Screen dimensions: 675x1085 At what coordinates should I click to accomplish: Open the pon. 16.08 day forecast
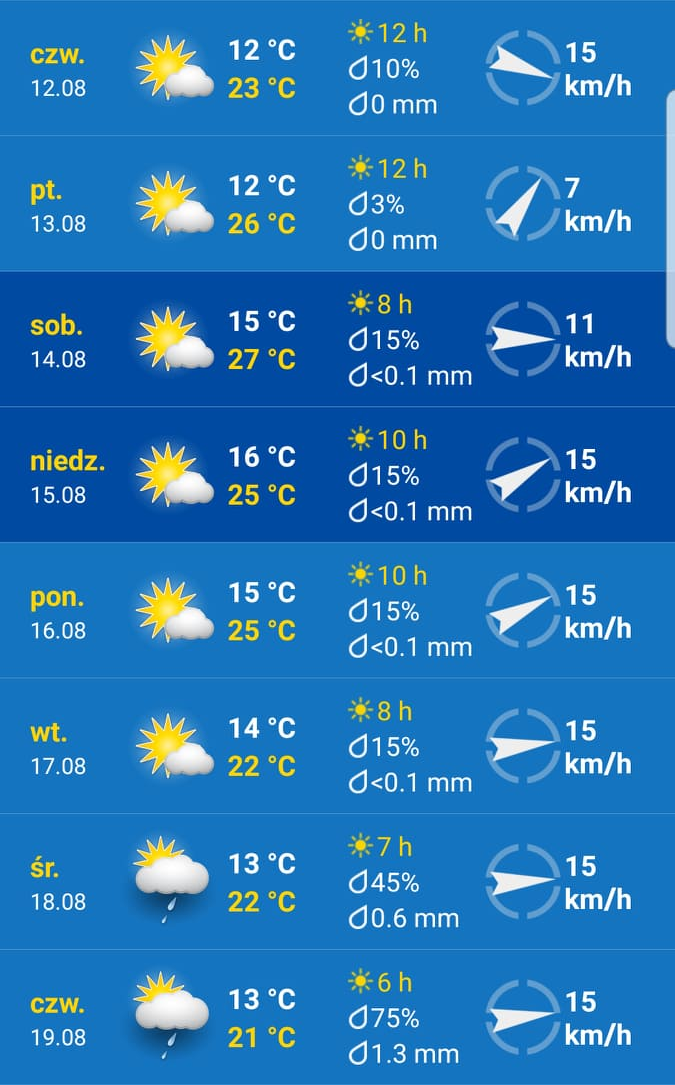[x=337, y=611]
